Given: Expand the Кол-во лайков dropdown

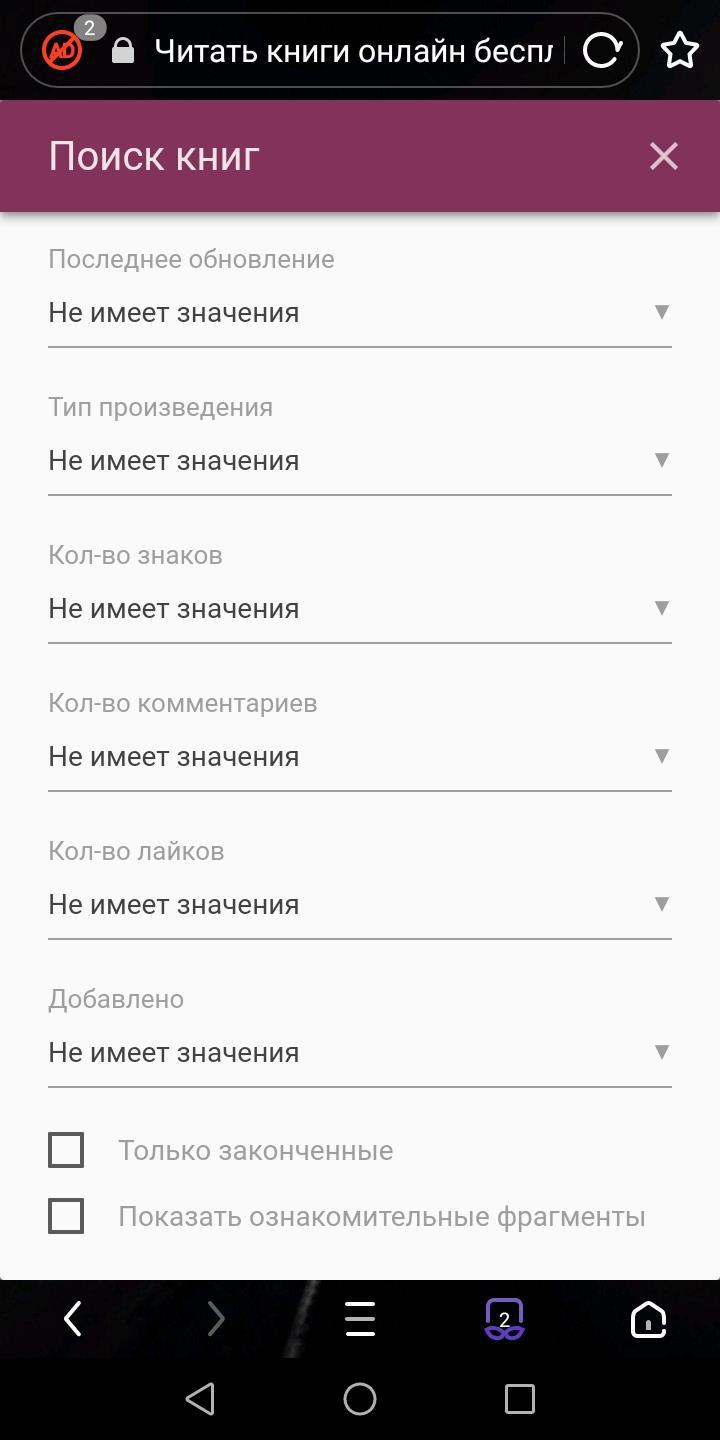Looking at the screenshot, I should tap(359, 905).
